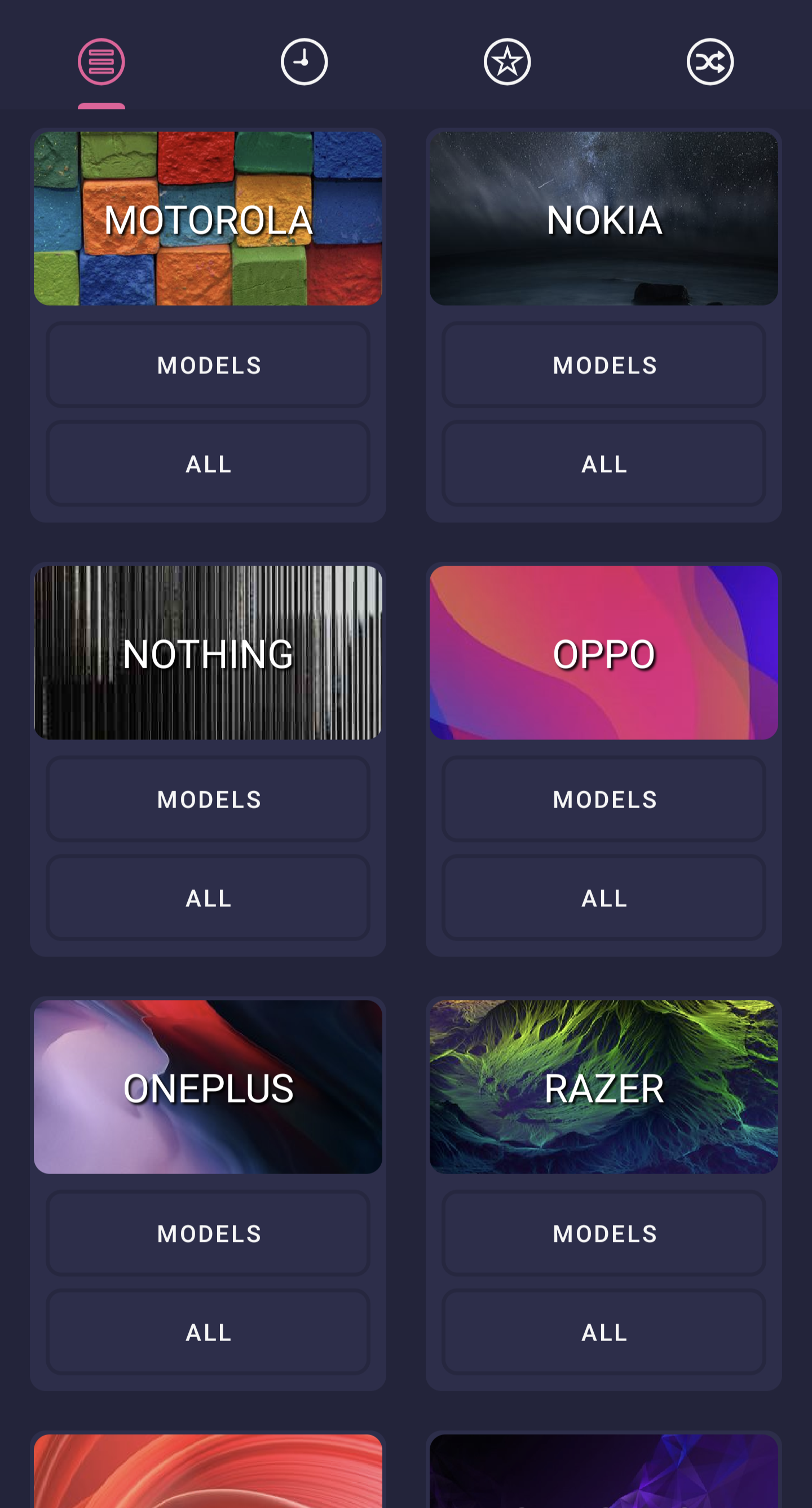Open Motorola models
The image size is (812, 1508).
point(208,365)
